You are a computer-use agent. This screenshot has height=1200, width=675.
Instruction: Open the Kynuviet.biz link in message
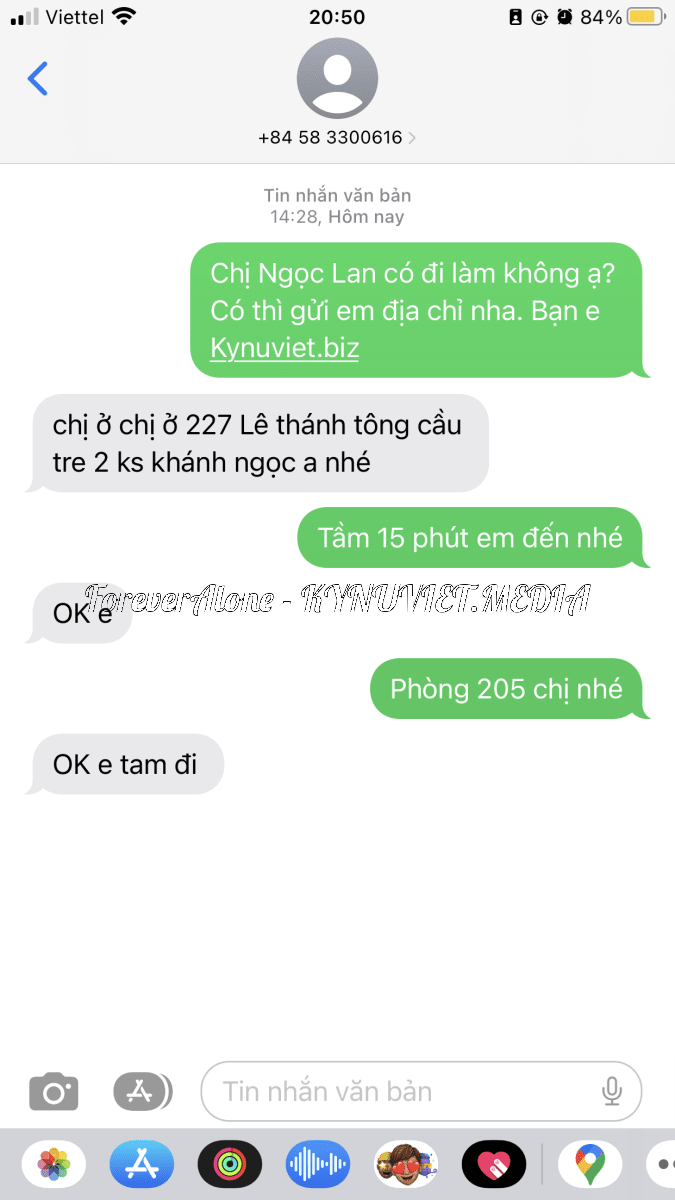284,348
